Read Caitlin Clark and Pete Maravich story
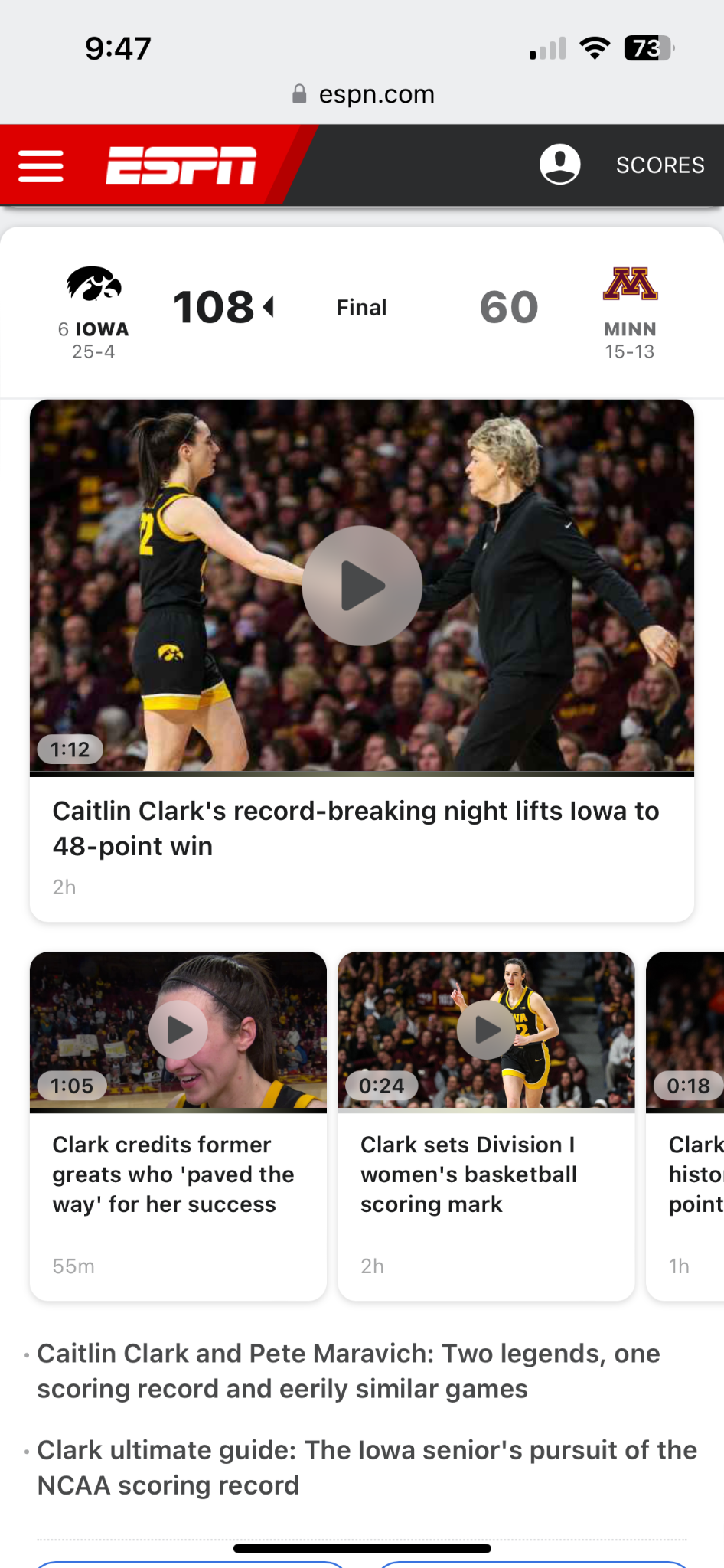The image size is (724, 1568). (x=348, y=1371)
